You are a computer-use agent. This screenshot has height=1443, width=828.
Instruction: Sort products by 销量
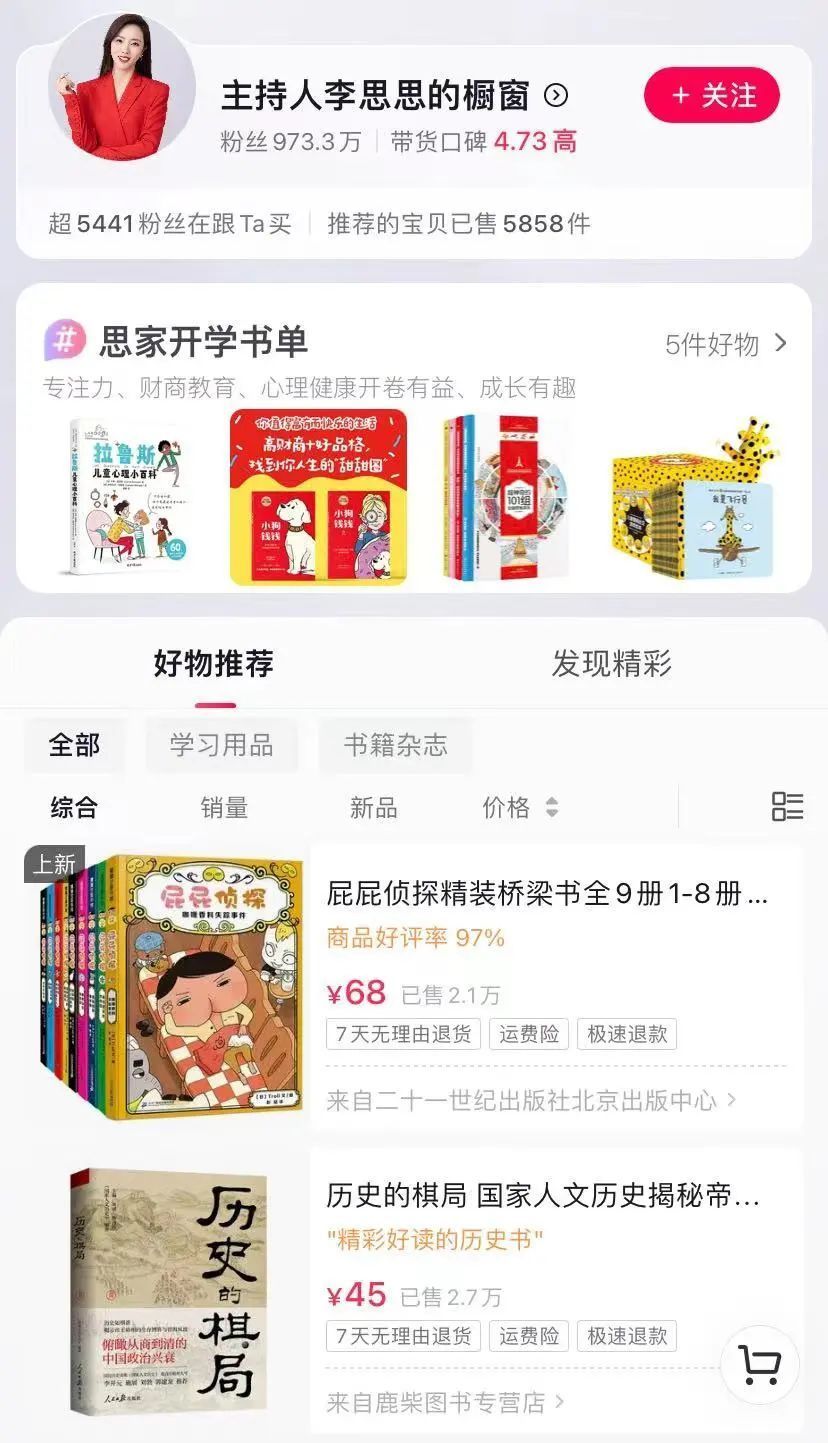224,808
